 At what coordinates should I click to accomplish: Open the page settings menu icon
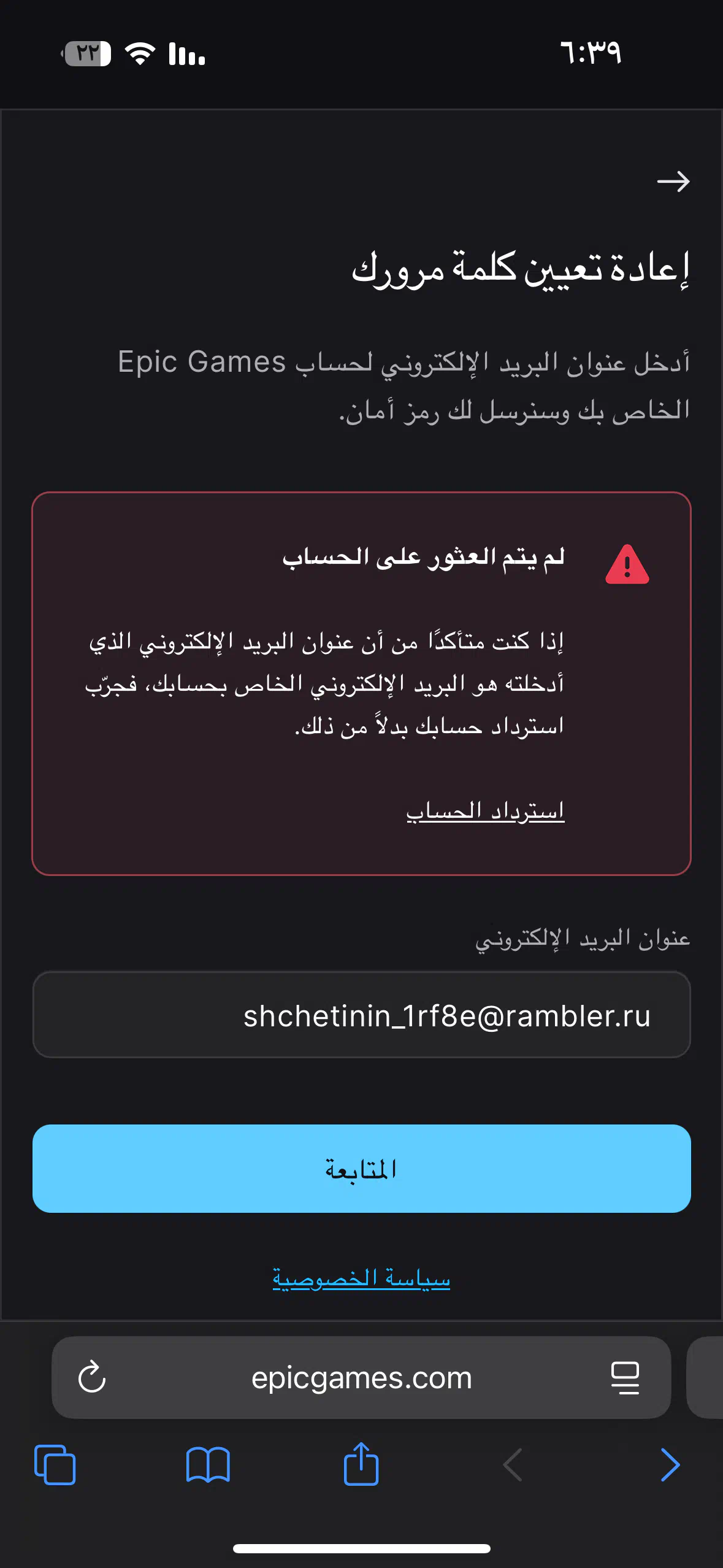coord(625,1378)
